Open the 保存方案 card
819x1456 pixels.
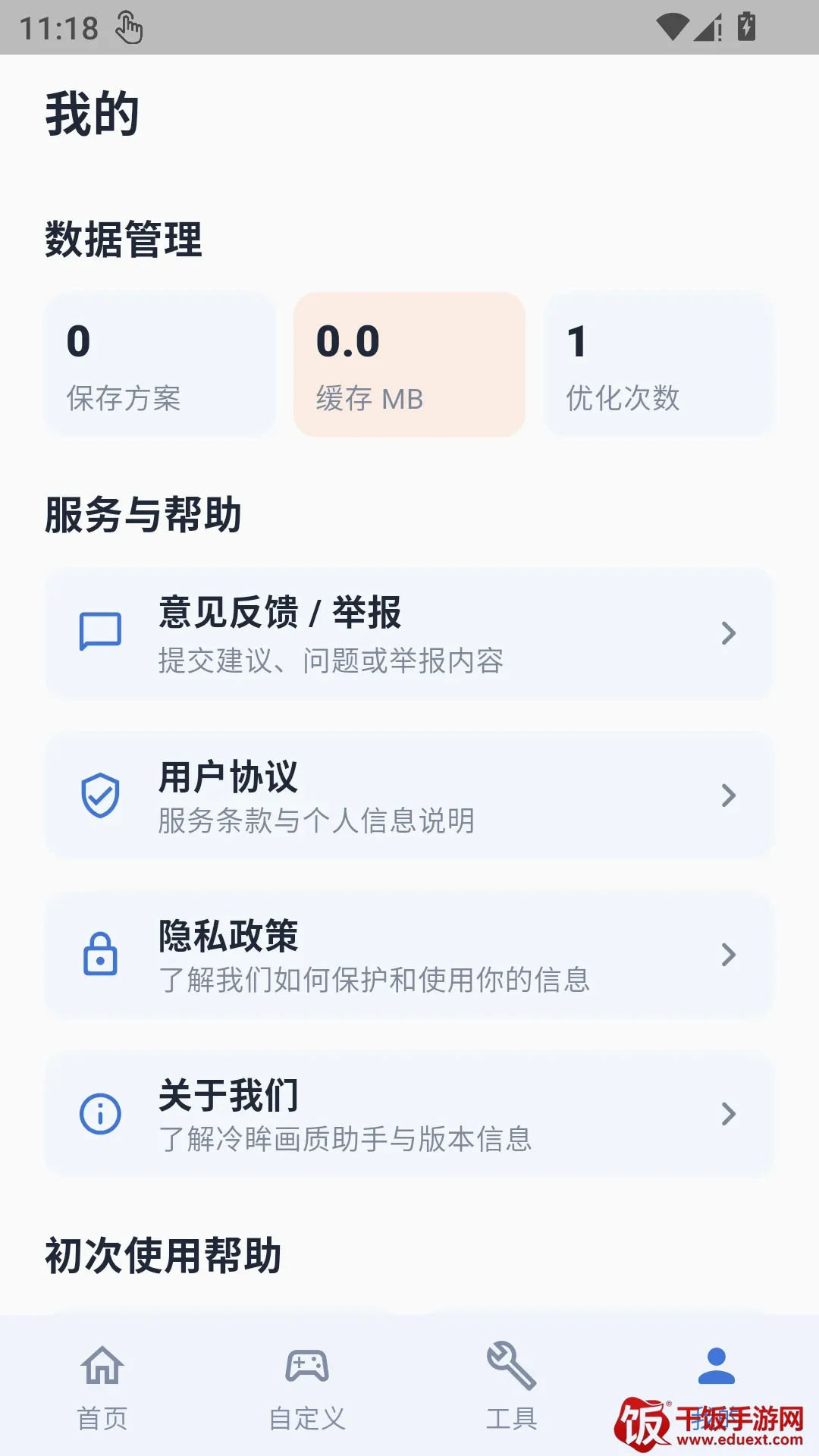pos(160,365)
